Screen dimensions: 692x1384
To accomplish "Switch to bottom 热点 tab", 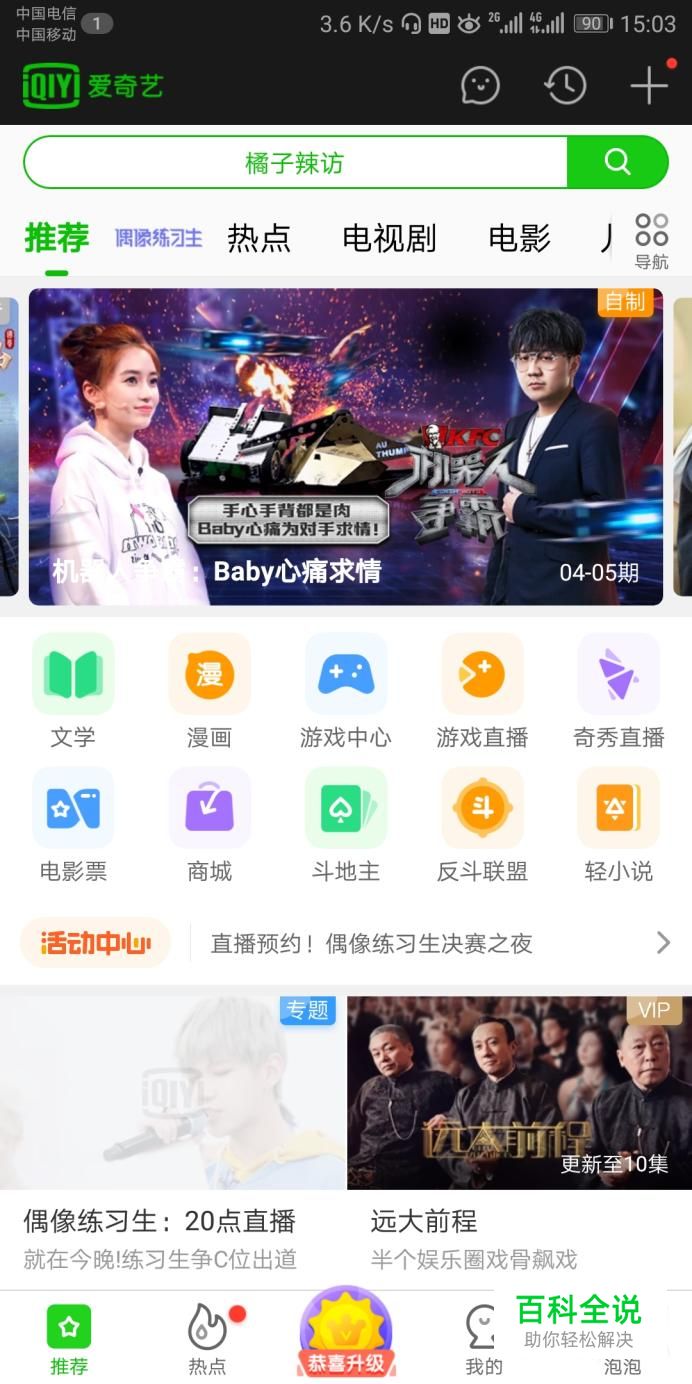I will point(207,1338).
